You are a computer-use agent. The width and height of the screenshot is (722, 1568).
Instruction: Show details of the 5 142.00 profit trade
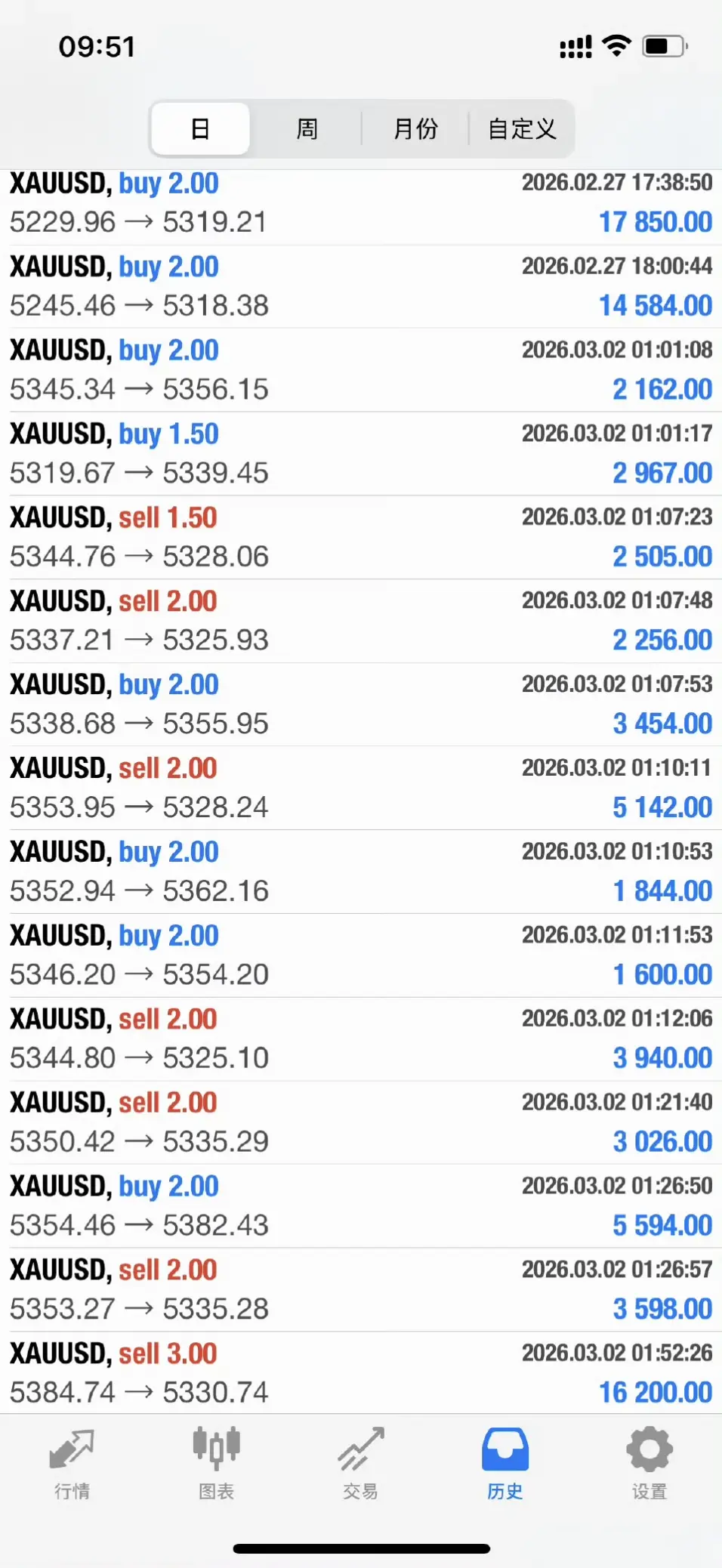[x=361, y=789]
